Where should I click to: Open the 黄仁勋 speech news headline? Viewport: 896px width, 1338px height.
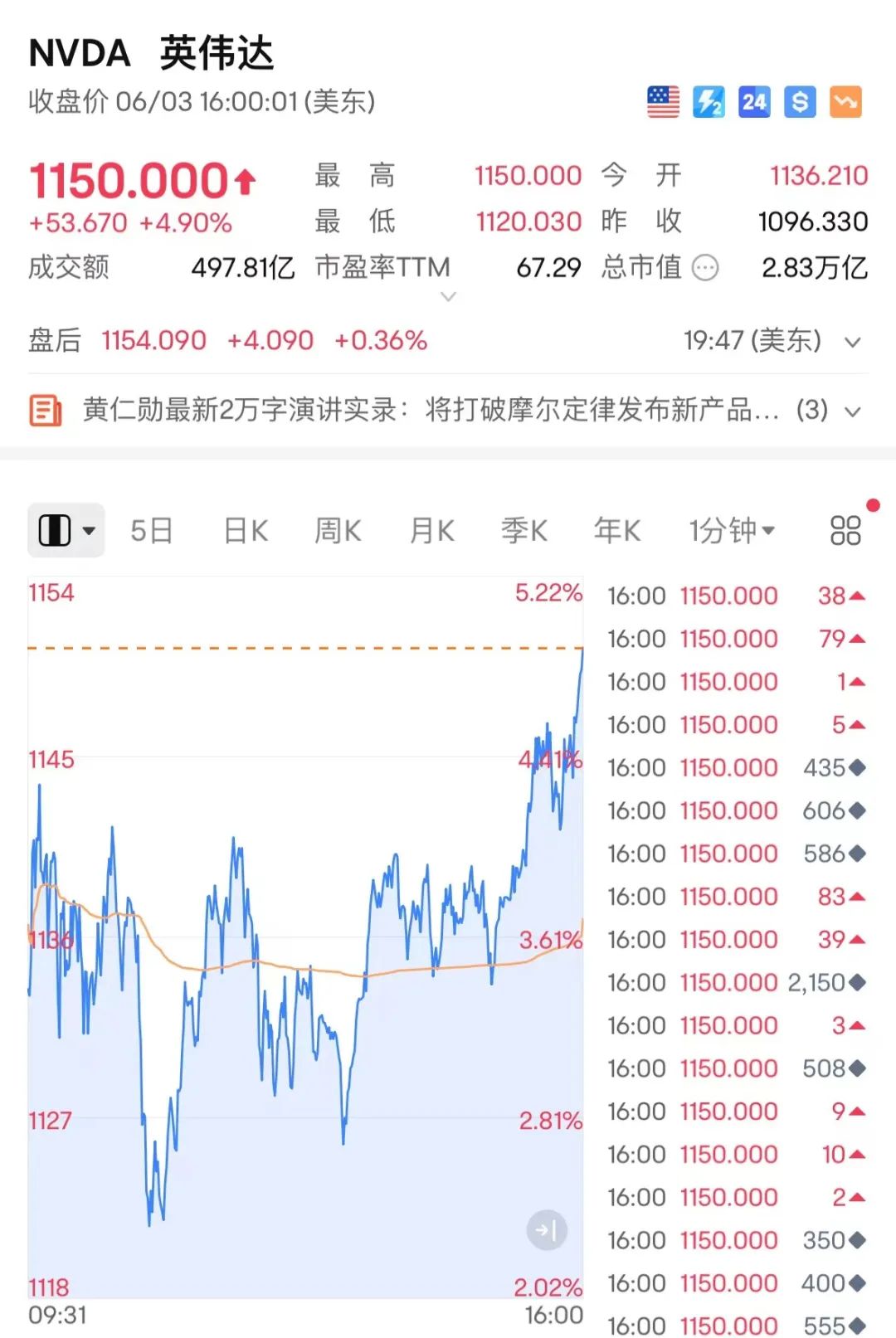(431, 410)
